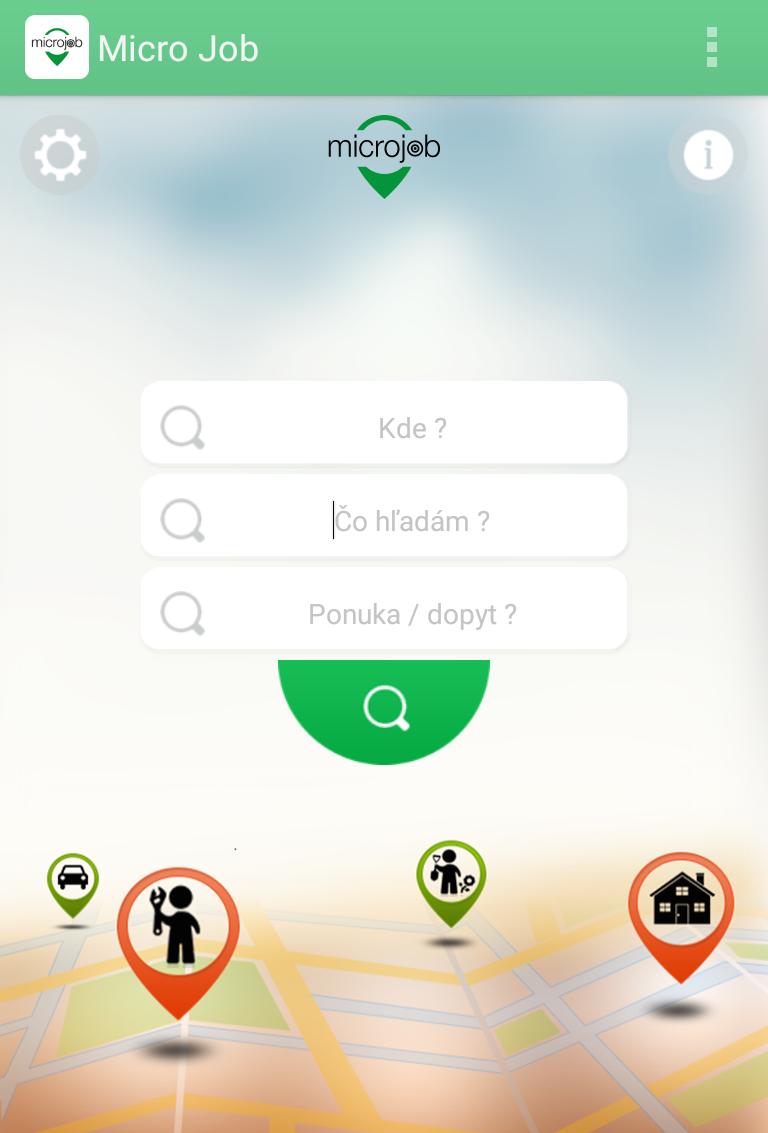Image resolution: width=768 pixels, height=1133 pixels.
Task: Open the overflow menu
Action: pos(711,47)
